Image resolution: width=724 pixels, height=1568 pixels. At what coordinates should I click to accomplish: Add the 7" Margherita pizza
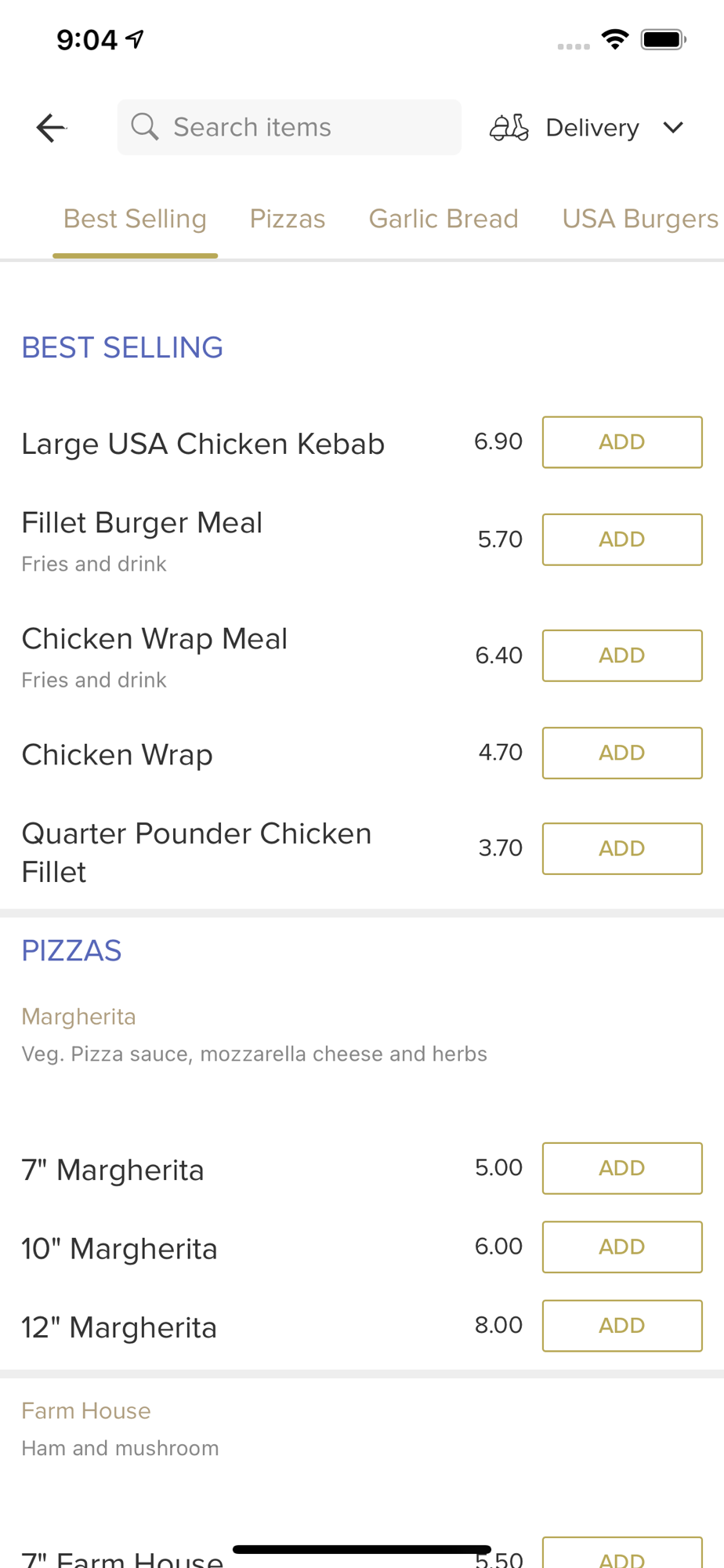(622, 1168)
